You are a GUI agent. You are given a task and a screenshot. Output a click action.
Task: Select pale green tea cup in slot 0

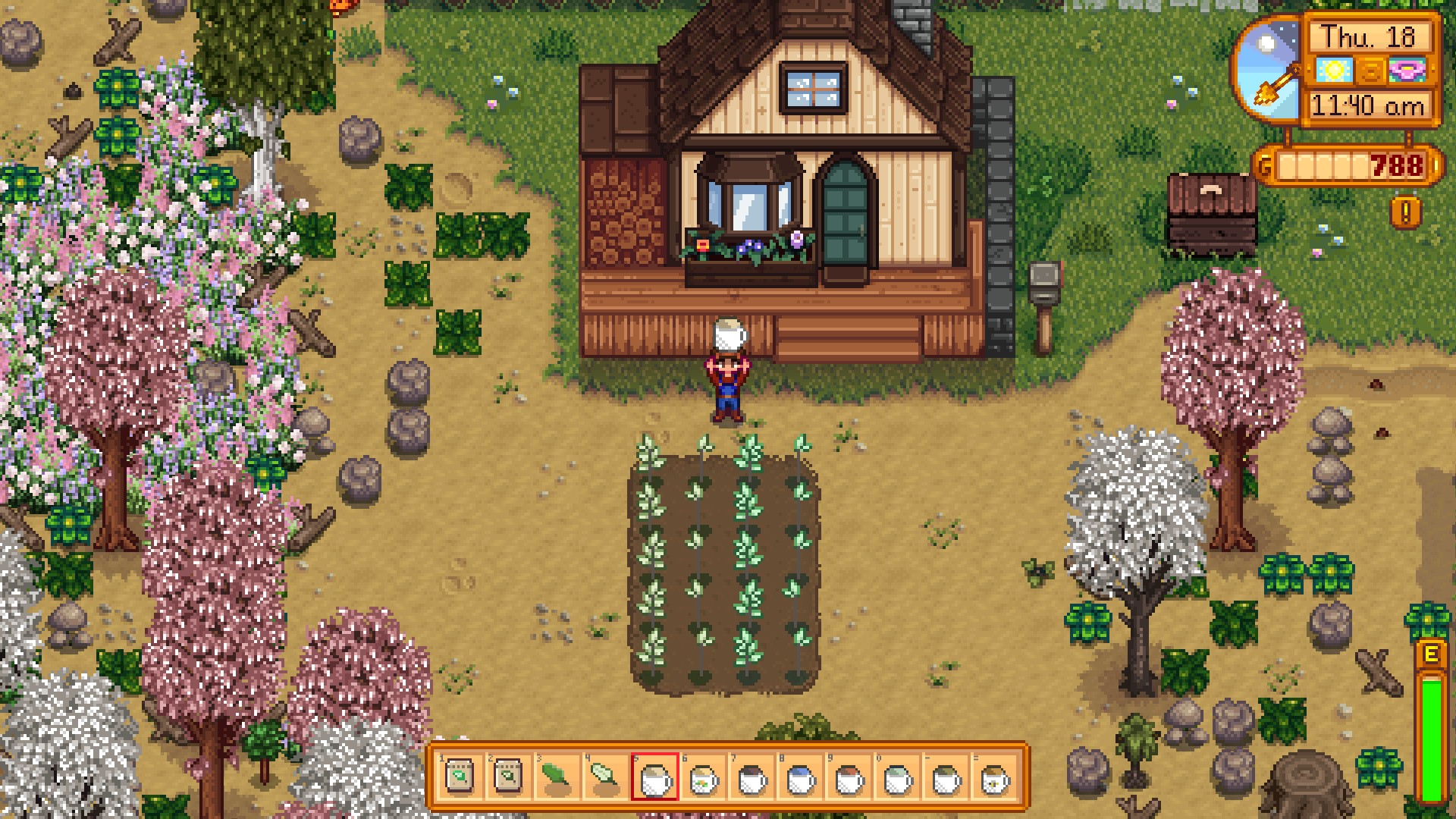pyautogui.click(x=898, y=777)
